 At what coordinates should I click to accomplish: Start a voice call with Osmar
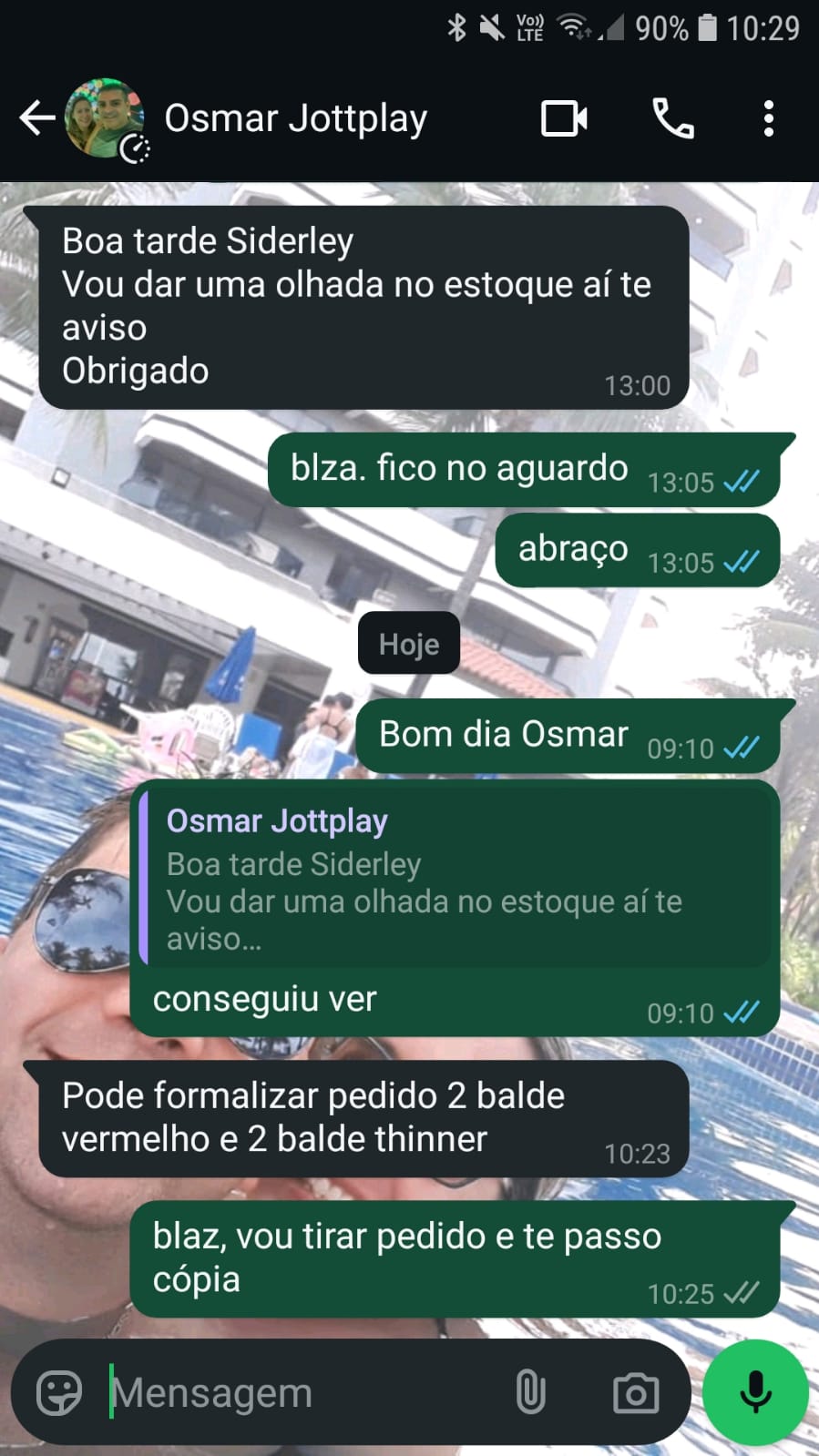click(x=673, y=118)
